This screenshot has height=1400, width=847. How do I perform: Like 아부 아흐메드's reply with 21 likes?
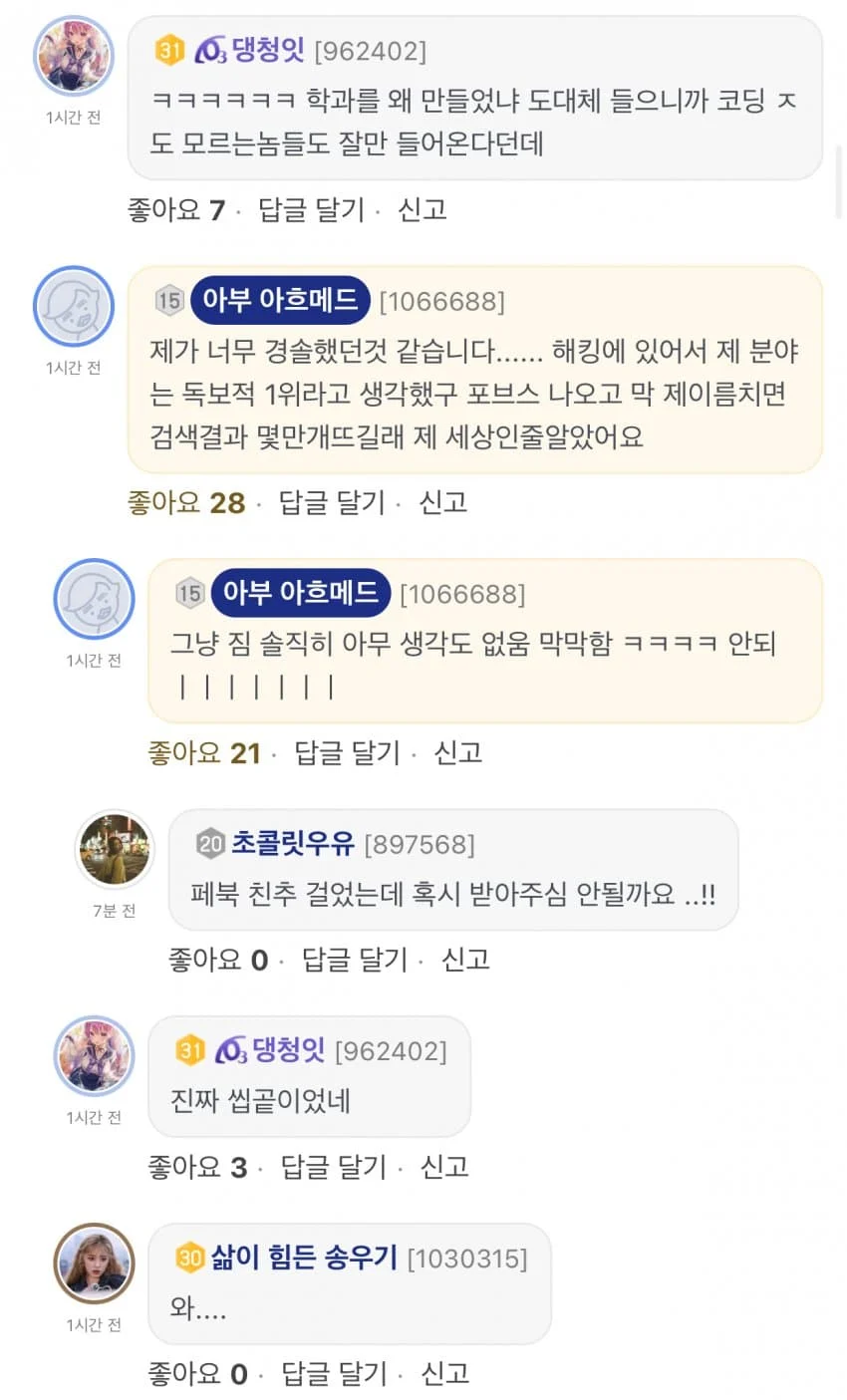(204, 752)
